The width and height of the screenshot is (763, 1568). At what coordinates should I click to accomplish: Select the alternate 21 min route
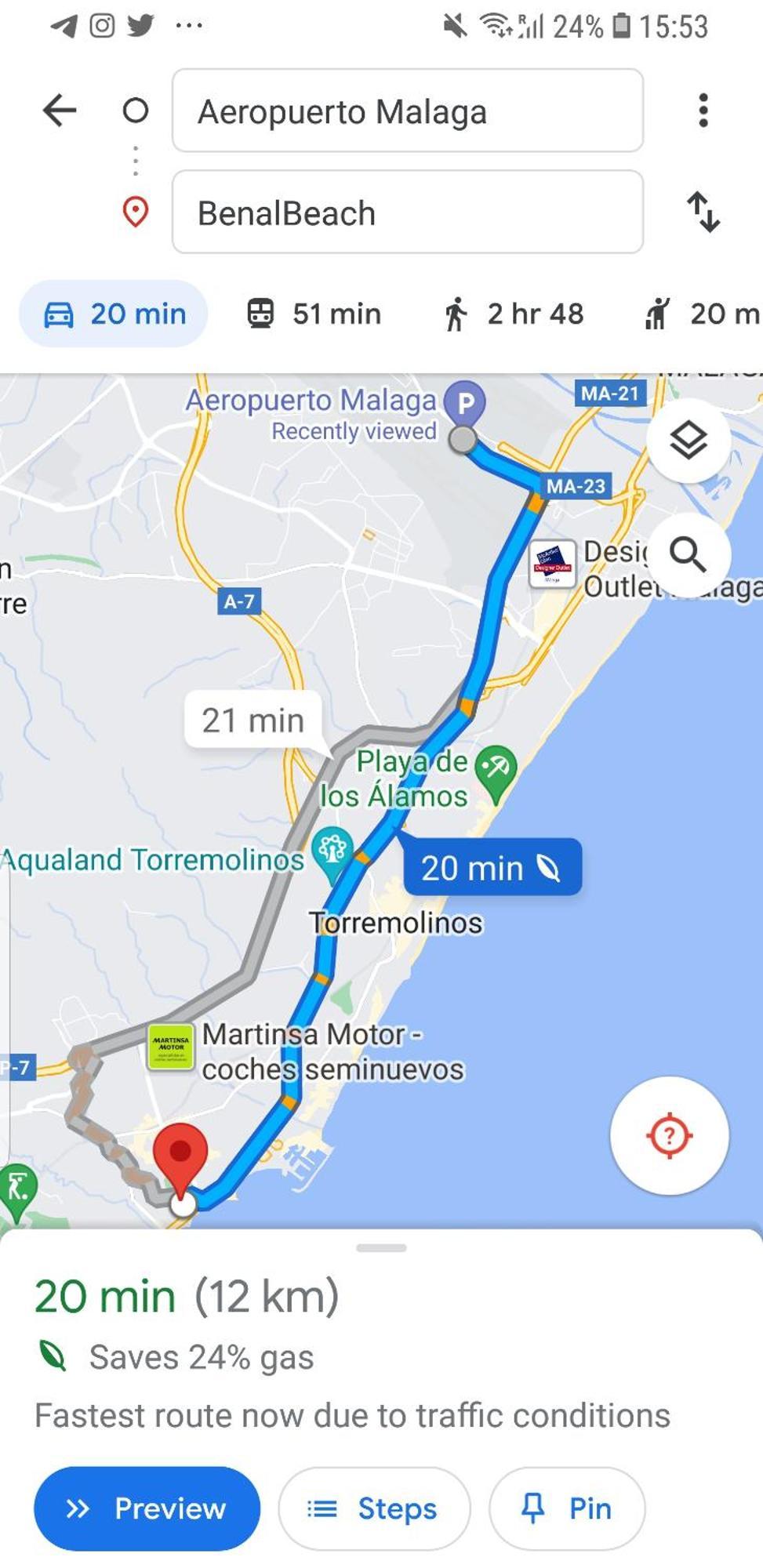point(253,720)
